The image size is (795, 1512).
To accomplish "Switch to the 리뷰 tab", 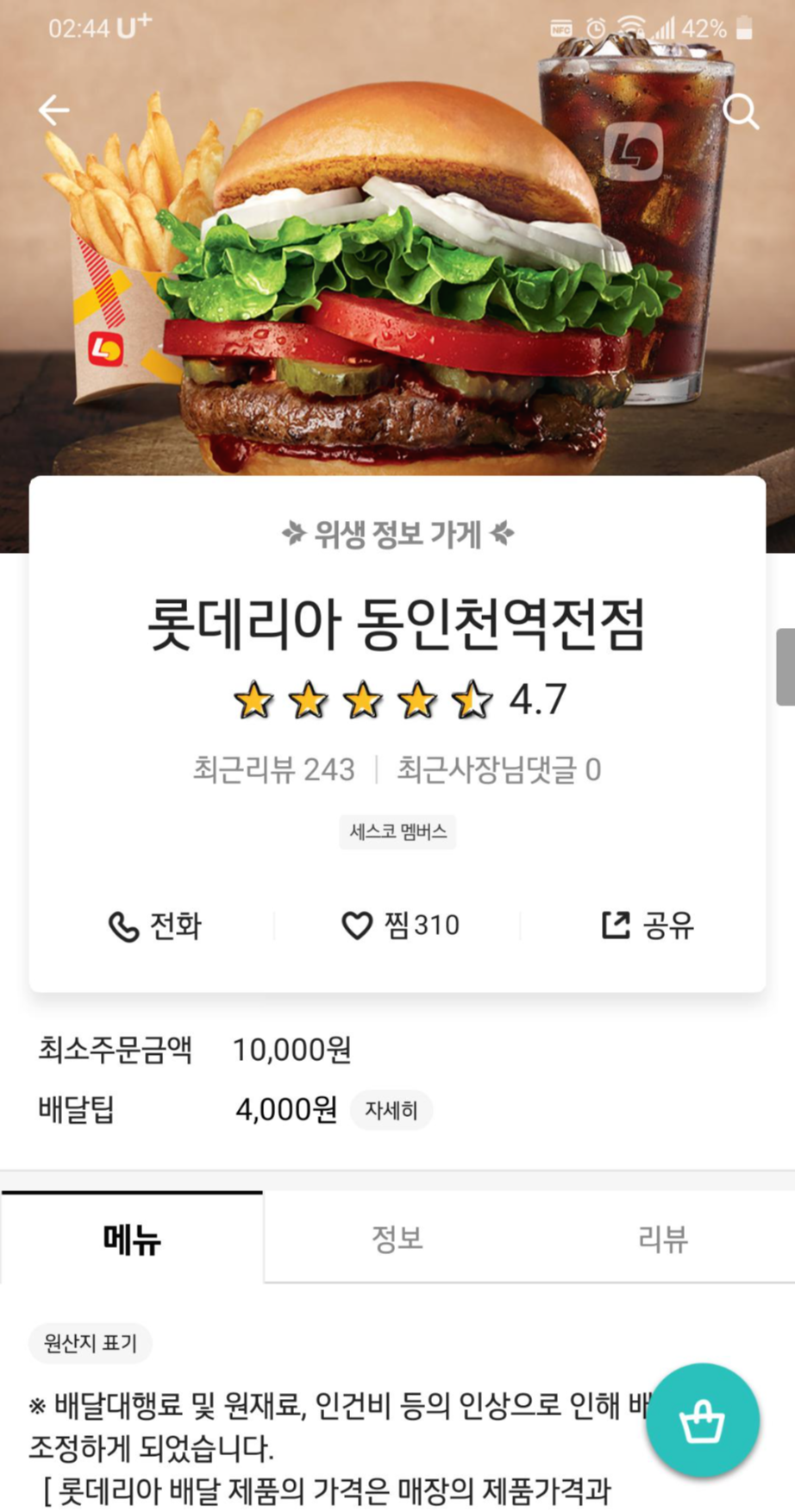I will [662, 1239].
